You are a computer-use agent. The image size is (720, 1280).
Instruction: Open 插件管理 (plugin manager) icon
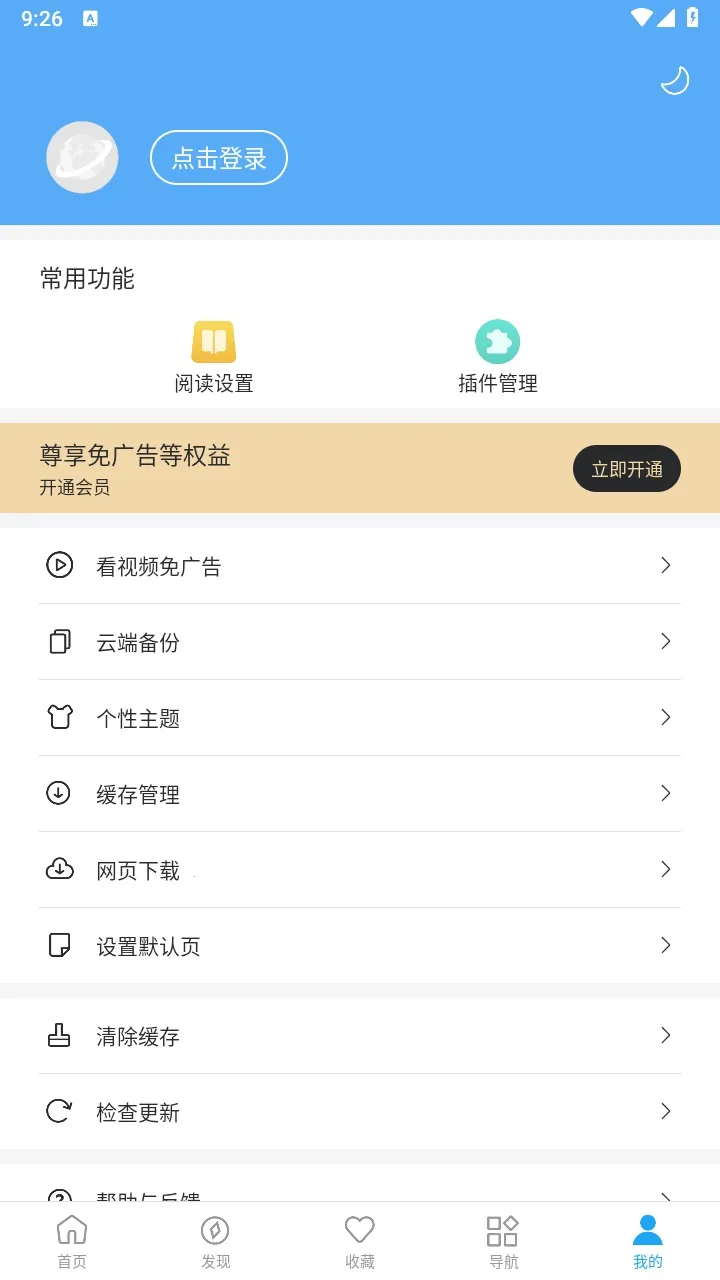(x=498, y=342)
